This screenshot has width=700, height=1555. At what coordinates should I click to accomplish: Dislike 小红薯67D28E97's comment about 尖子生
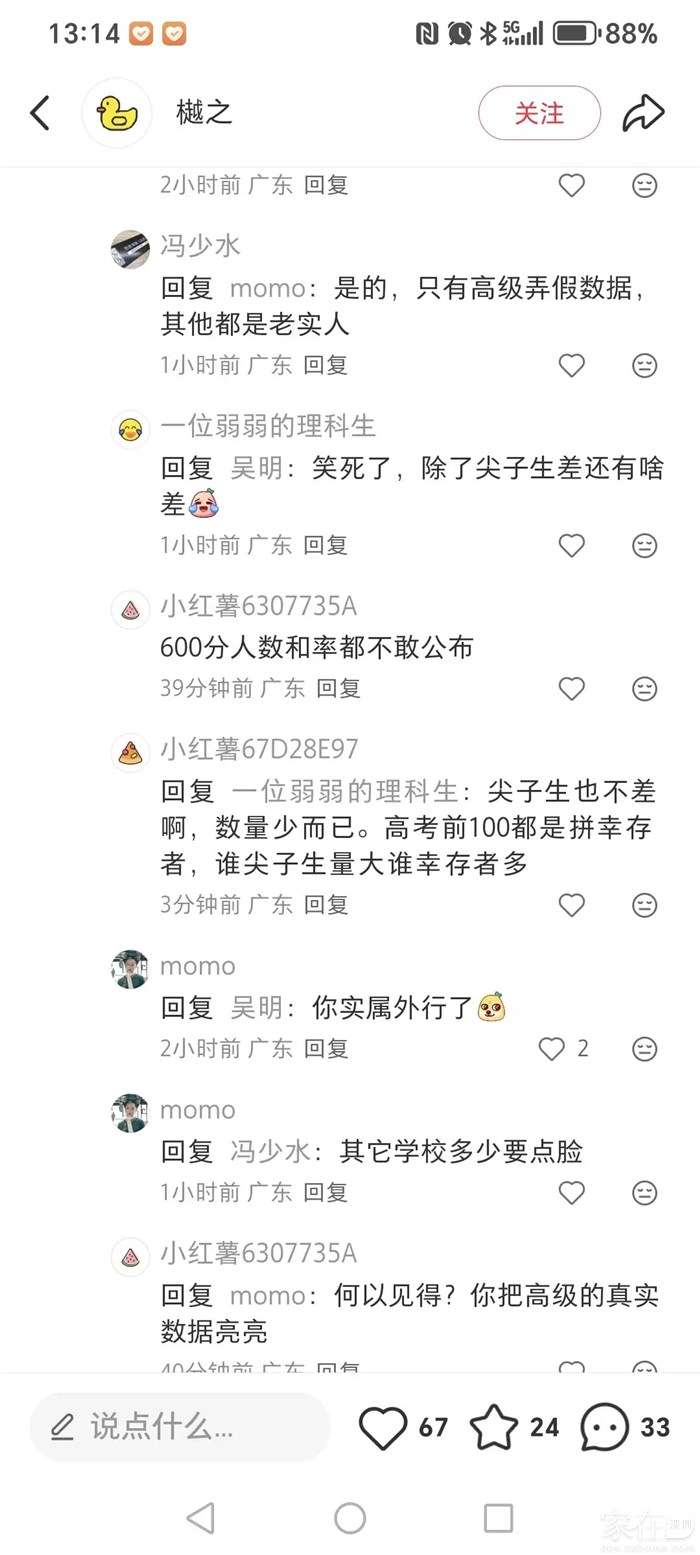tap(645, 905)
